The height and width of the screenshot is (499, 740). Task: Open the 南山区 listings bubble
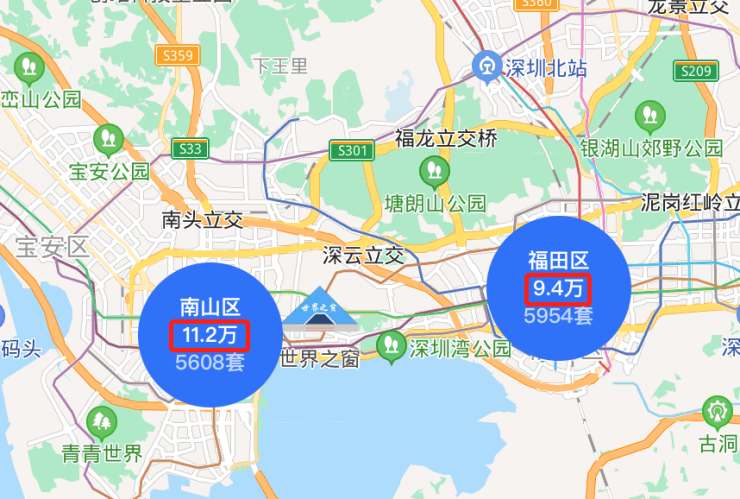[x=210, y=334]
